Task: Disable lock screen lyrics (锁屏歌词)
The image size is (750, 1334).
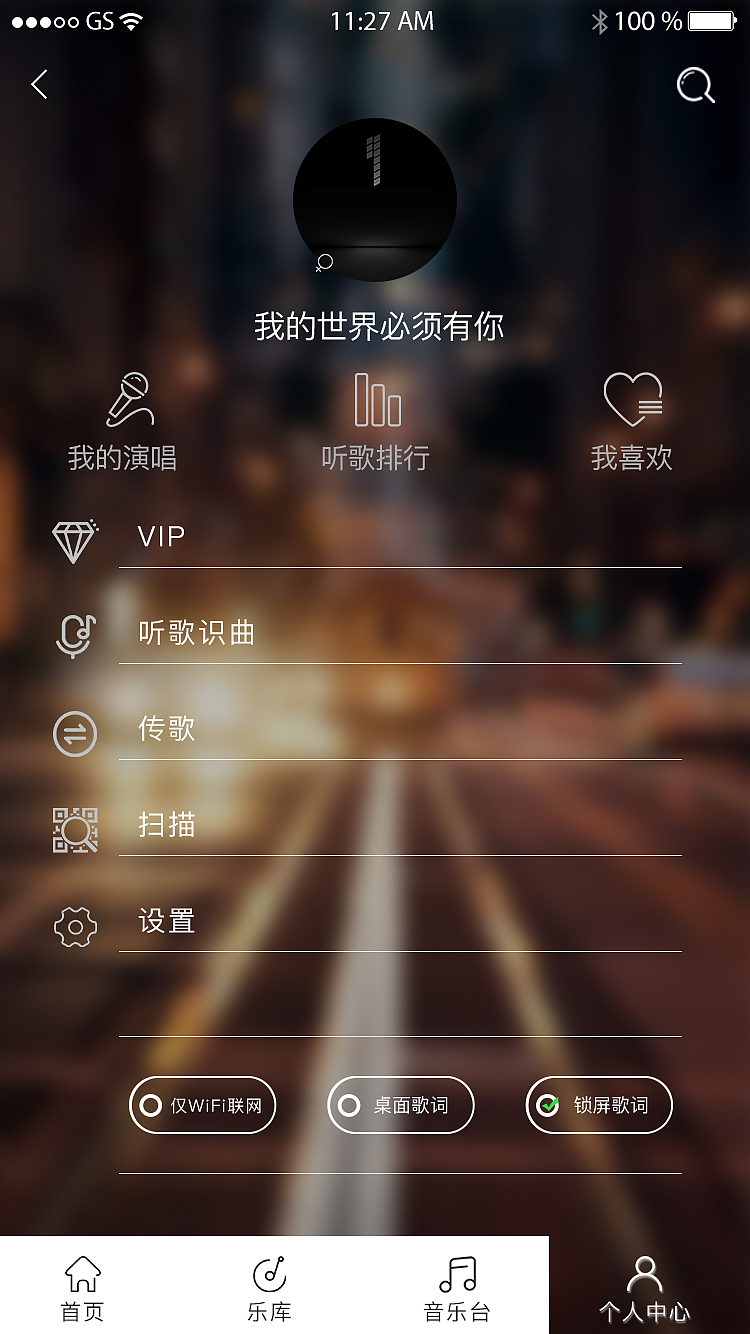Action: click(x=597, y=1105)
